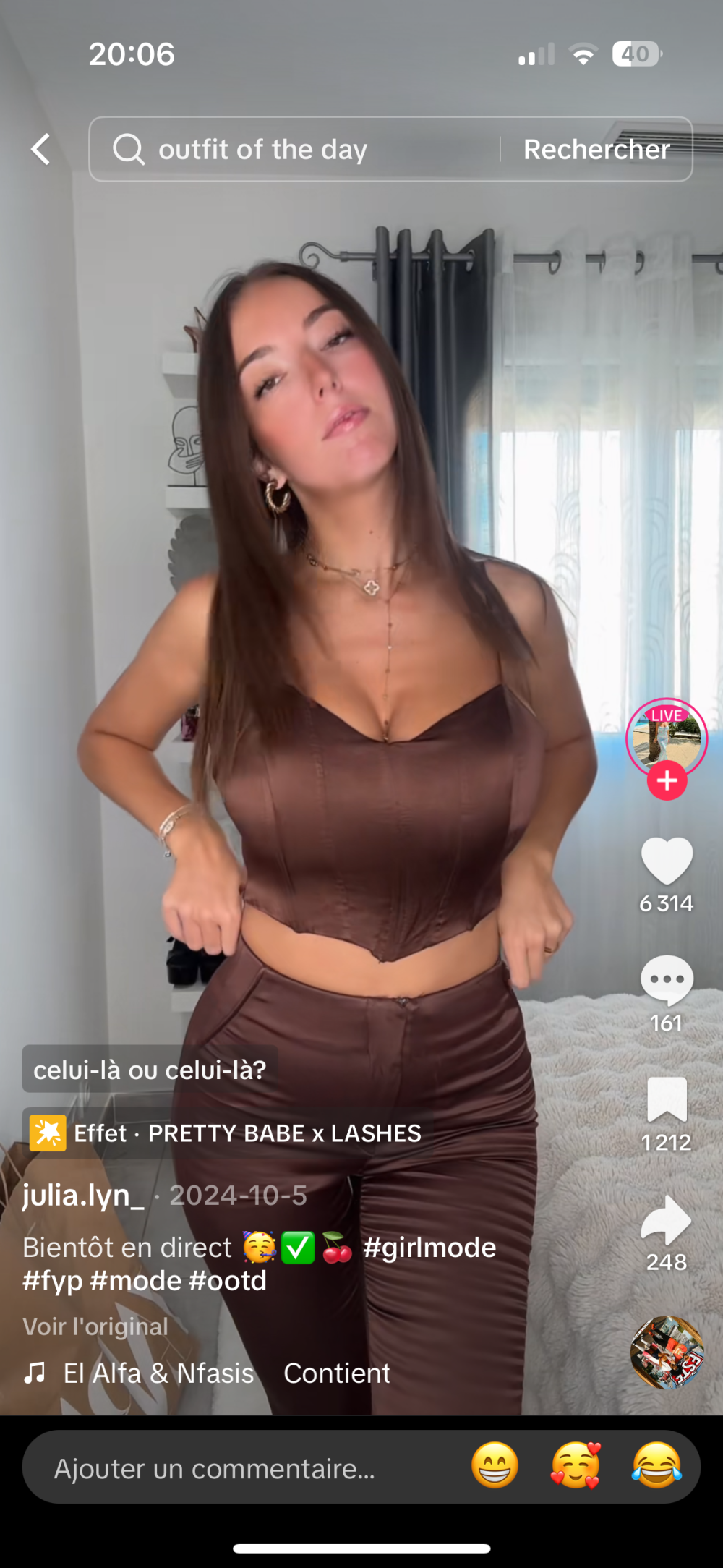Open the spinning sound disc
723x1568 pixels.
click(667, 1352)
